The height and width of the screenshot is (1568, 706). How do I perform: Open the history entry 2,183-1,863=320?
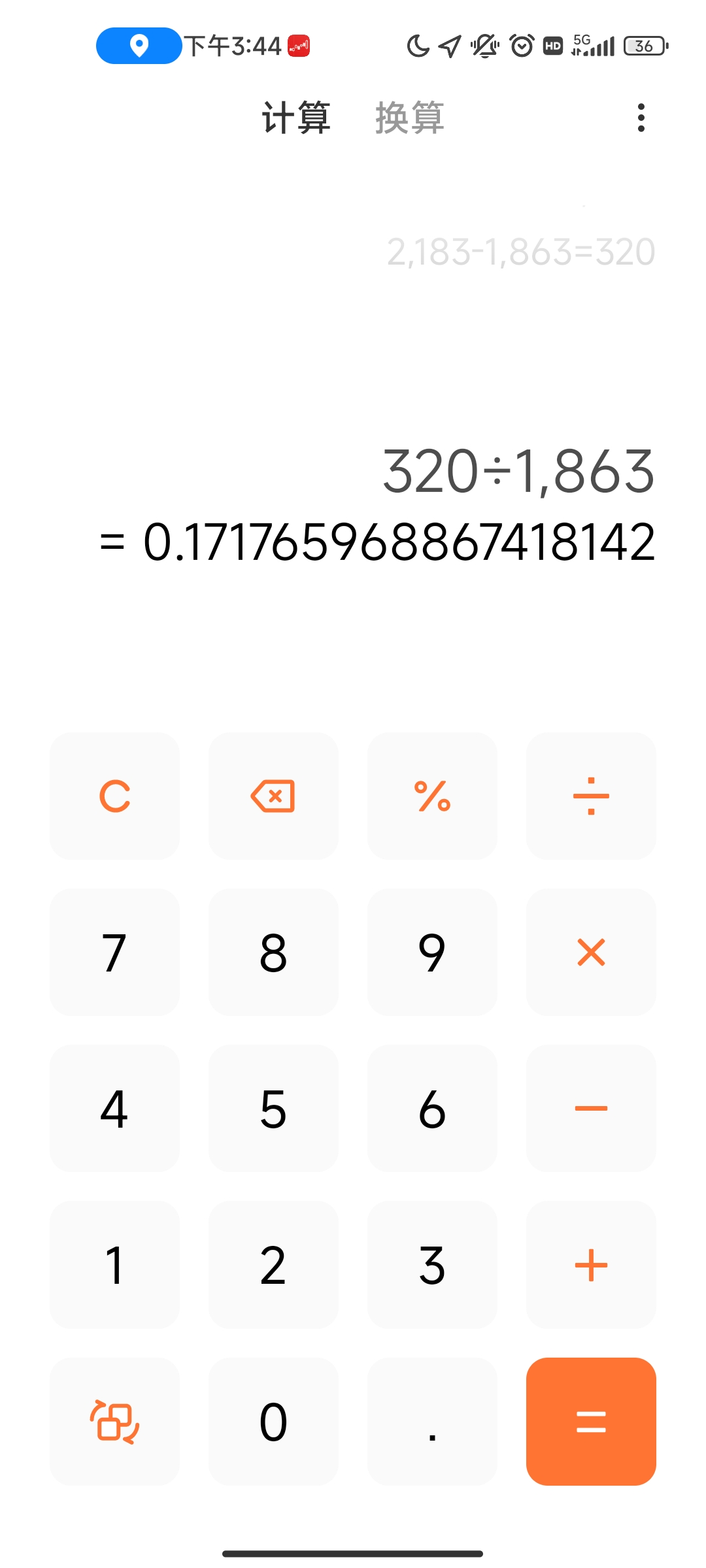(520, 252)
